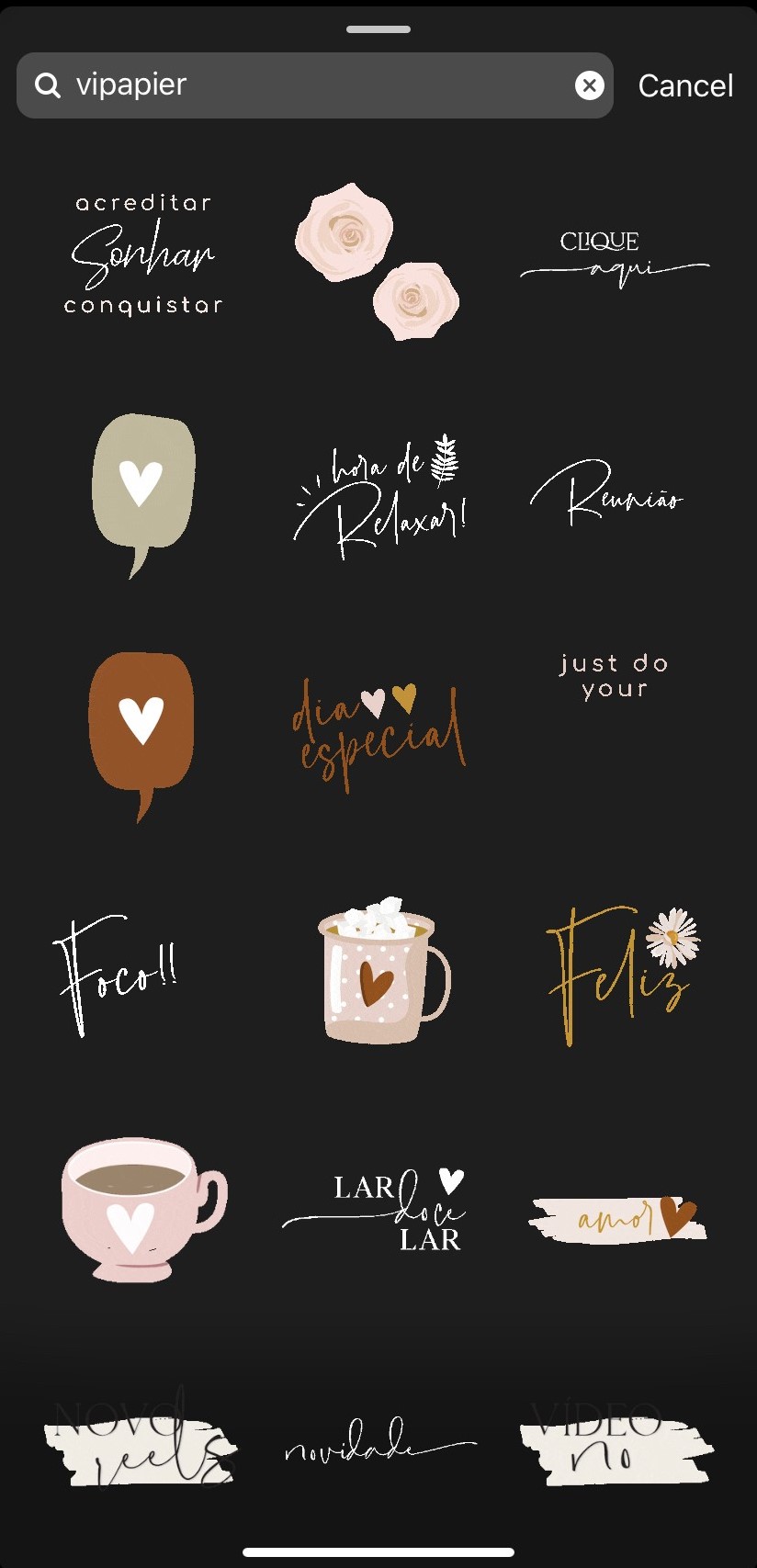Add the Foco!! sticker

(x=116, y=974)
